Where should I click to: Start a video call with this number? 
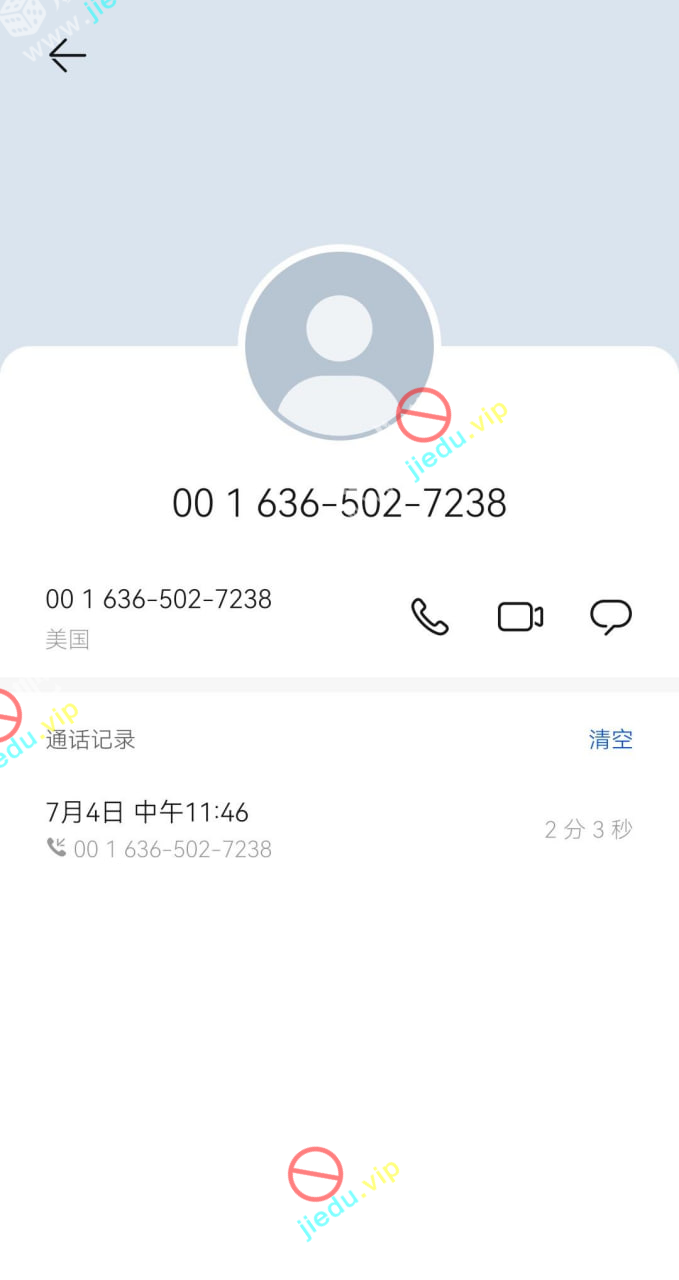pos(520,617)
